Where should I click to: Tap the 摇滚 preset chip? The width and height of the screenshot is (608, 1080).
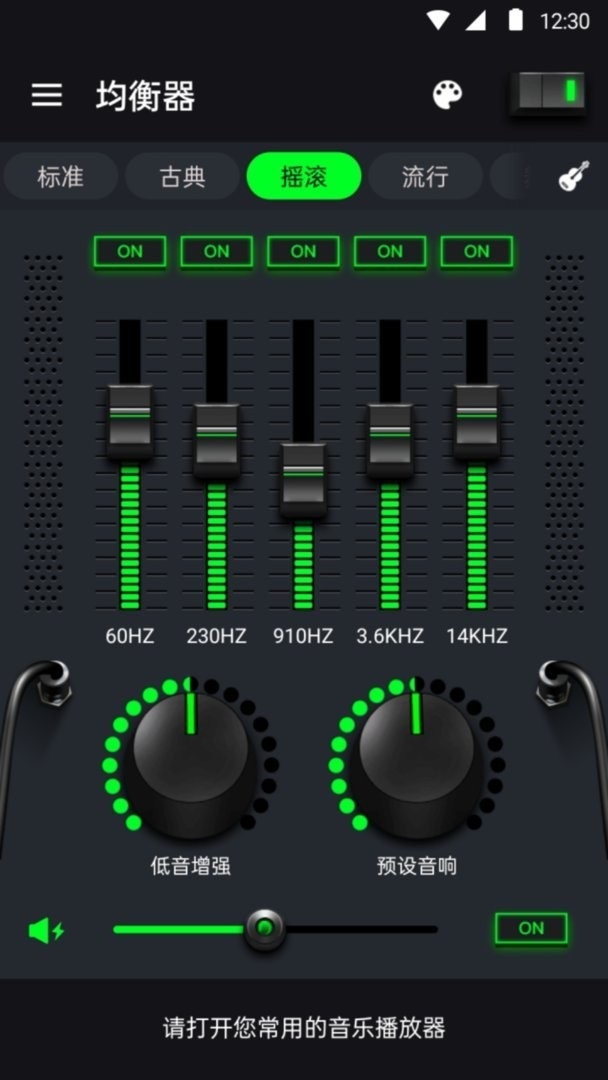tap(304, 176)
